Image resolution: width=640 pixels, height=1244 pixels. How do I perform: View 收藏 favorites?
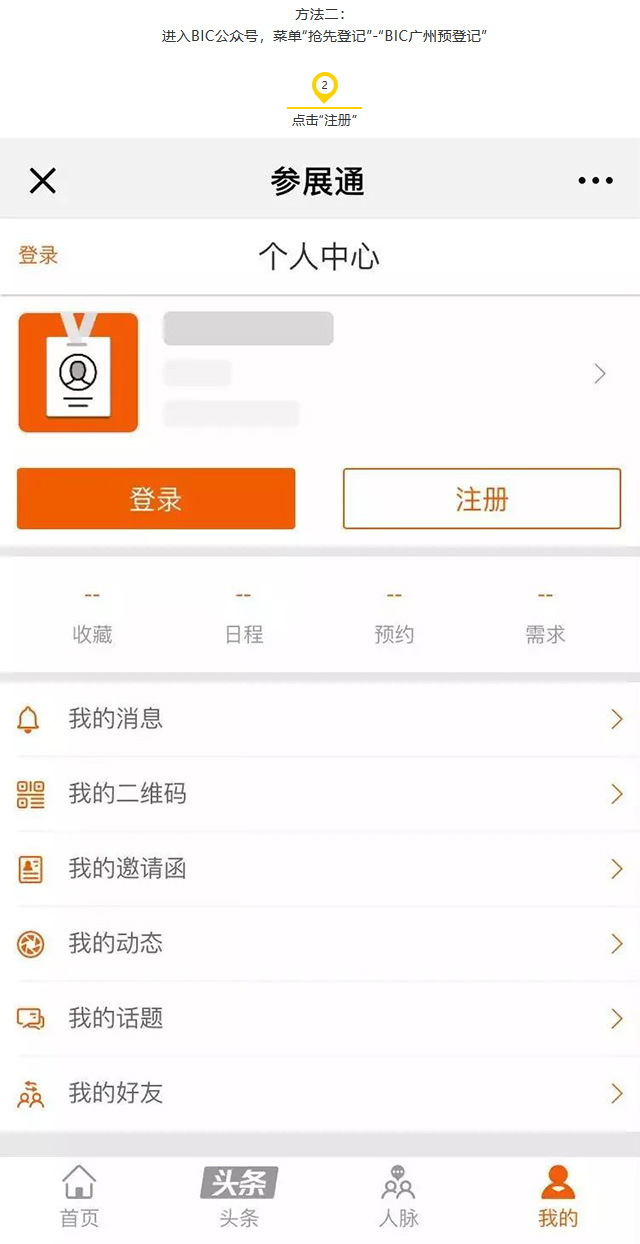click(92, 617)
